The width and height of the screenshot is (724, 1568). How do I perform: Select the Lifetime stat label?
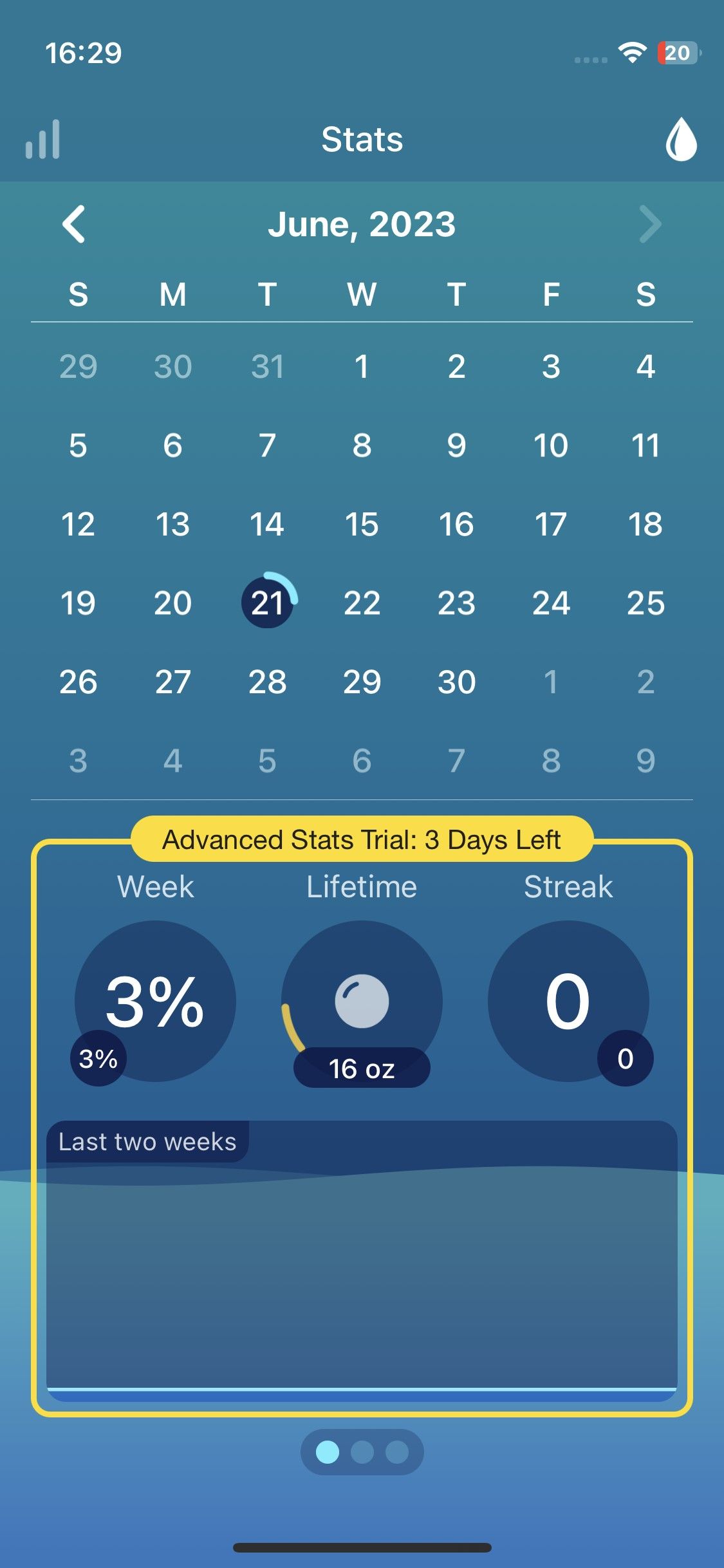pyautogui.click(x=361, y=886)
